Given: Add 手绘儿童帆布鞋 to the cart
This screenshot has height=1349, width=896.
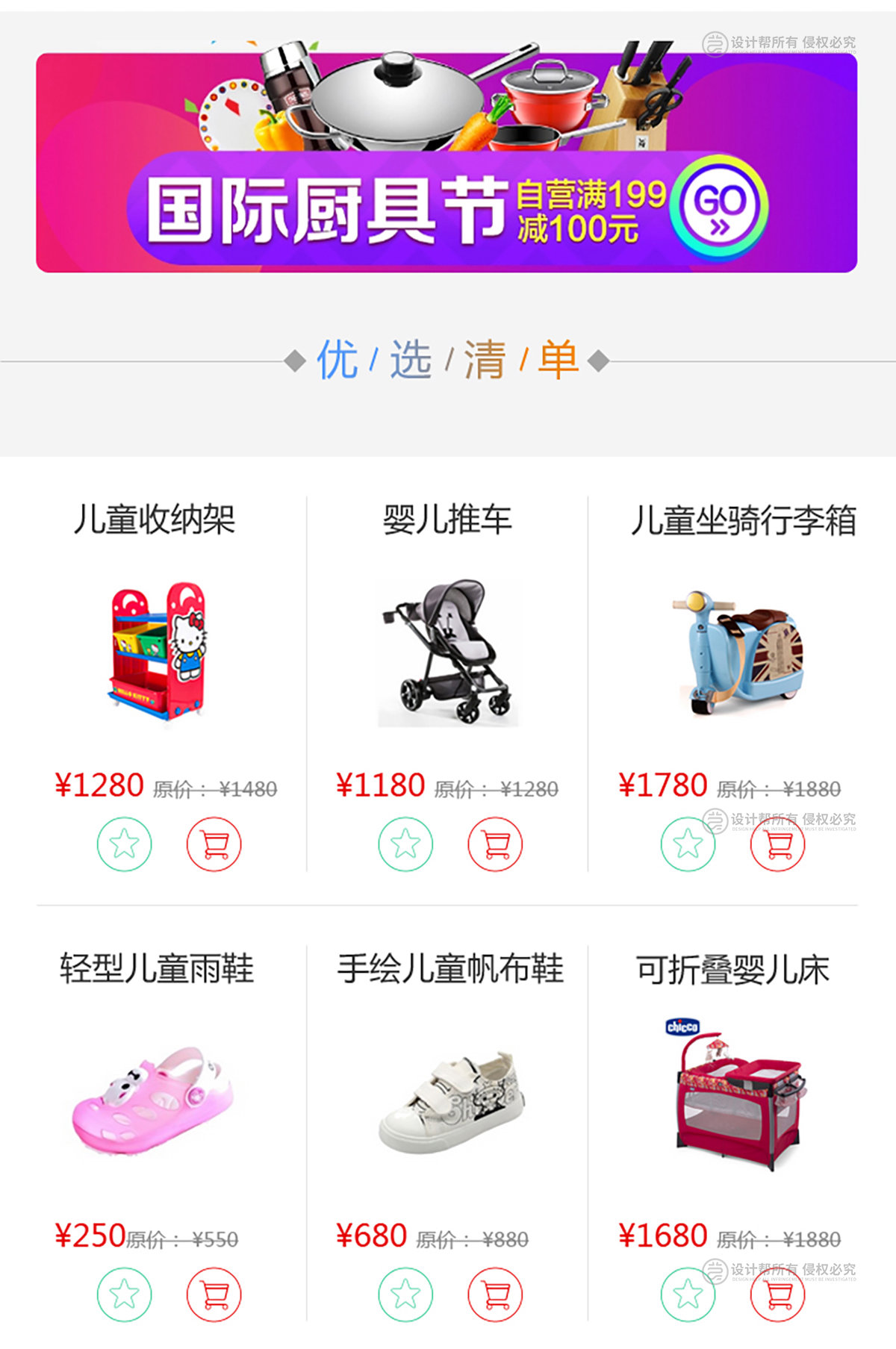Looking at the screenshot, I should tap(495, 1295).
